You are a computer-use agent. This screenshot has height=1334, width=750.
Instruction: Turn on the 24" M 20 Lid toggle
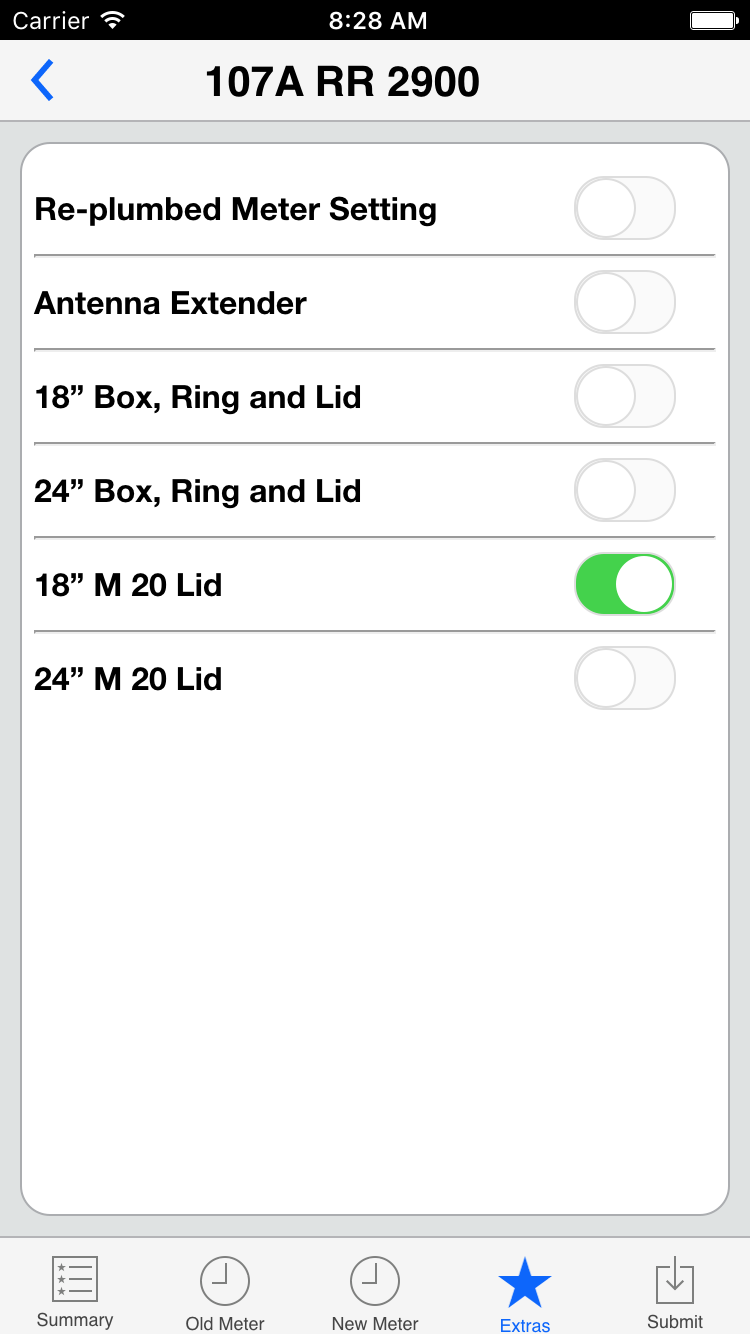click(x=624, y=678)
